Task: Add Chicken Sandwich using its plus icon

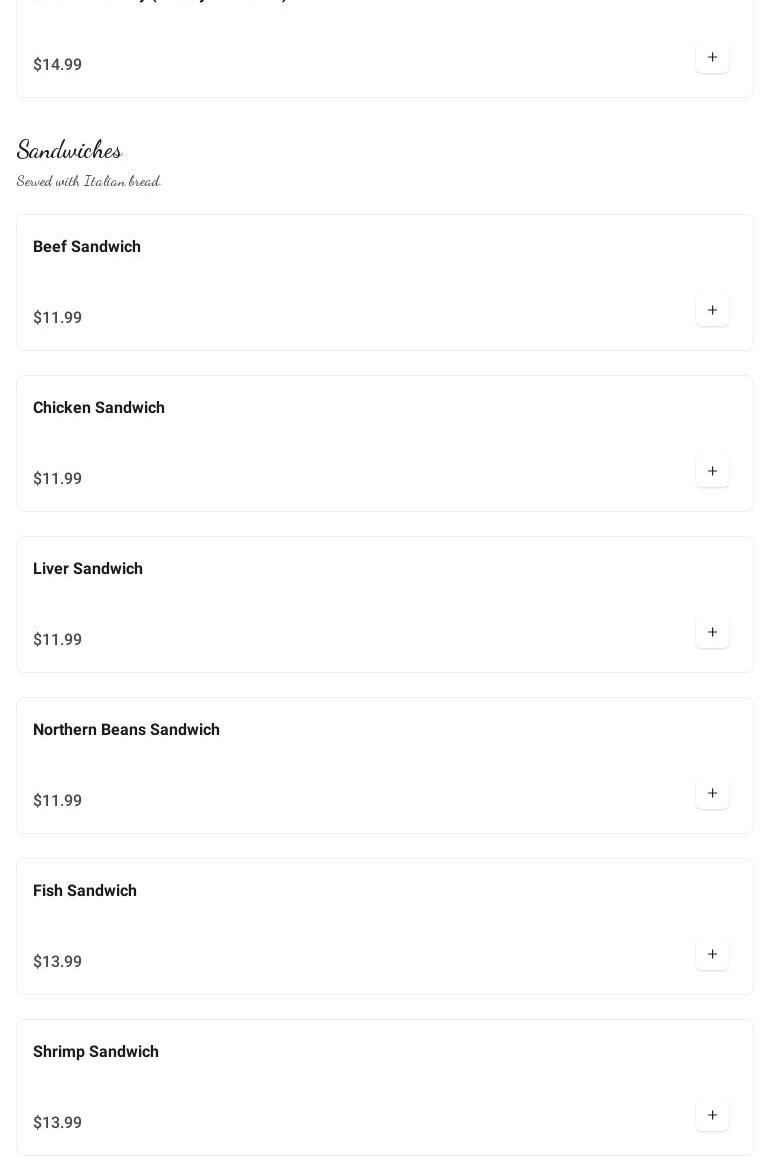Action: [x=712, y=472]
